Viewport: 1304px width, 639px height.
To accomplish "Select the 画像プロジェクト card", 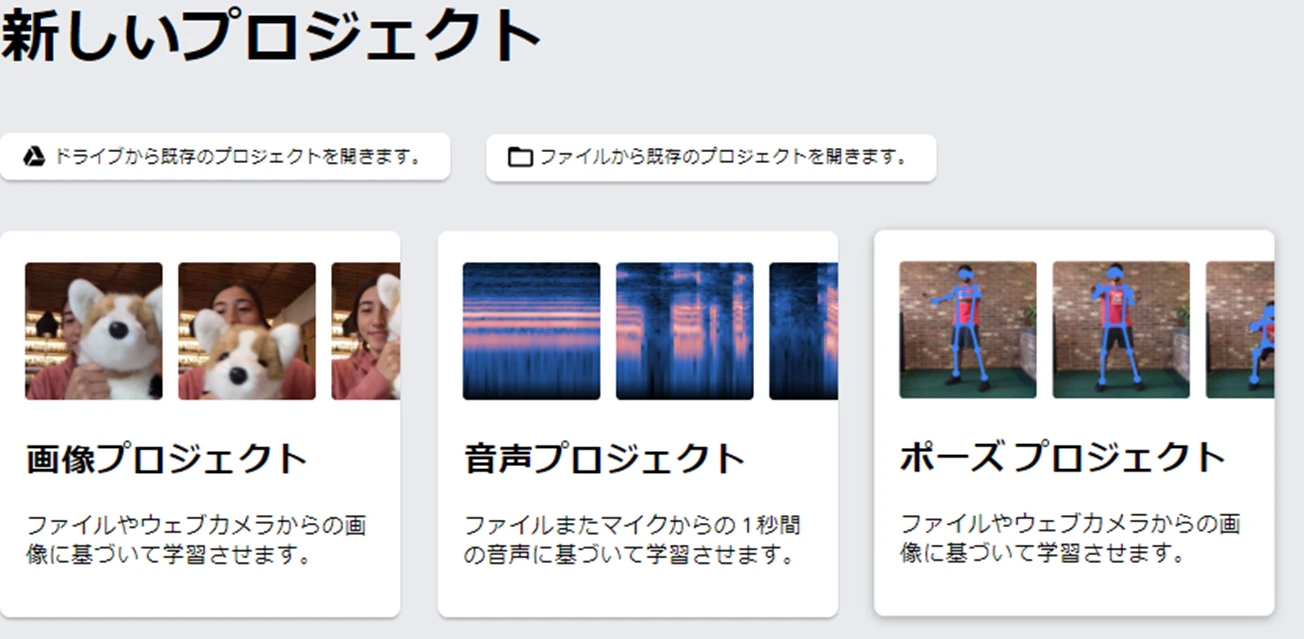I will click(x=200, y=423).
